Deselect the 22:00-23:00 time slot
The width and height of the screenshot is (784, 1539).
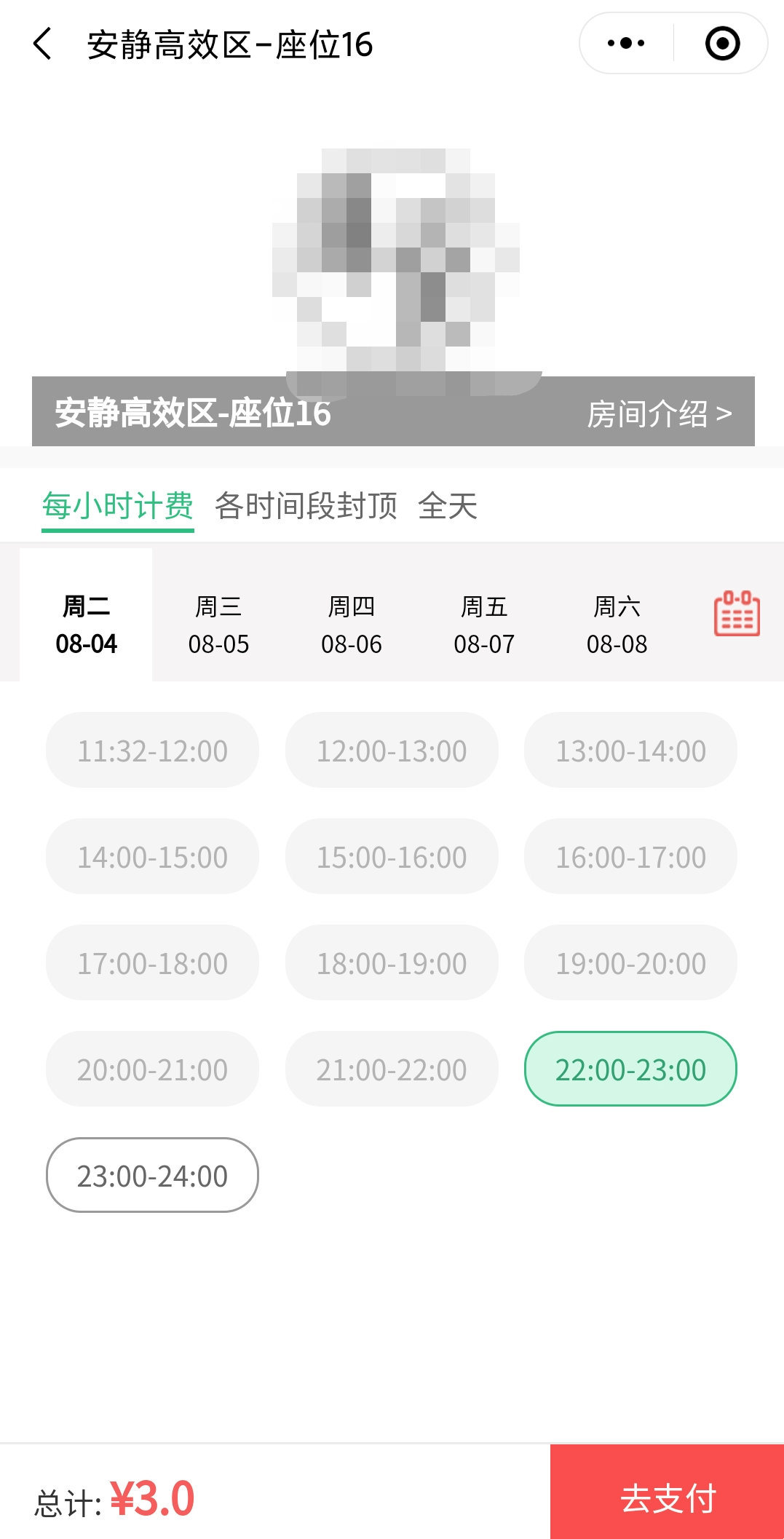pyautogui.click(x=629, y=1069)
